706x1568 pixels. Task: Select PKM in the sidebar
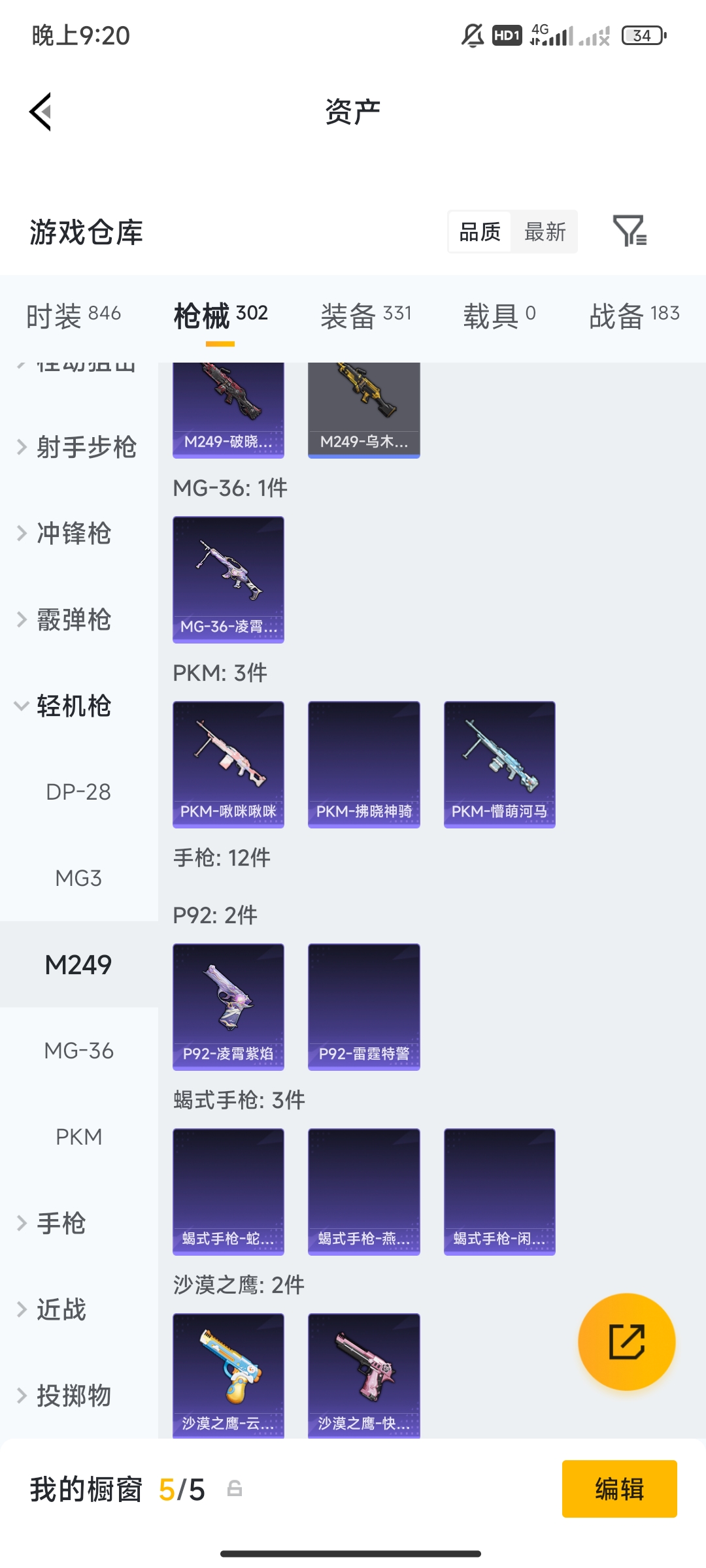[x=80, y=1137]
